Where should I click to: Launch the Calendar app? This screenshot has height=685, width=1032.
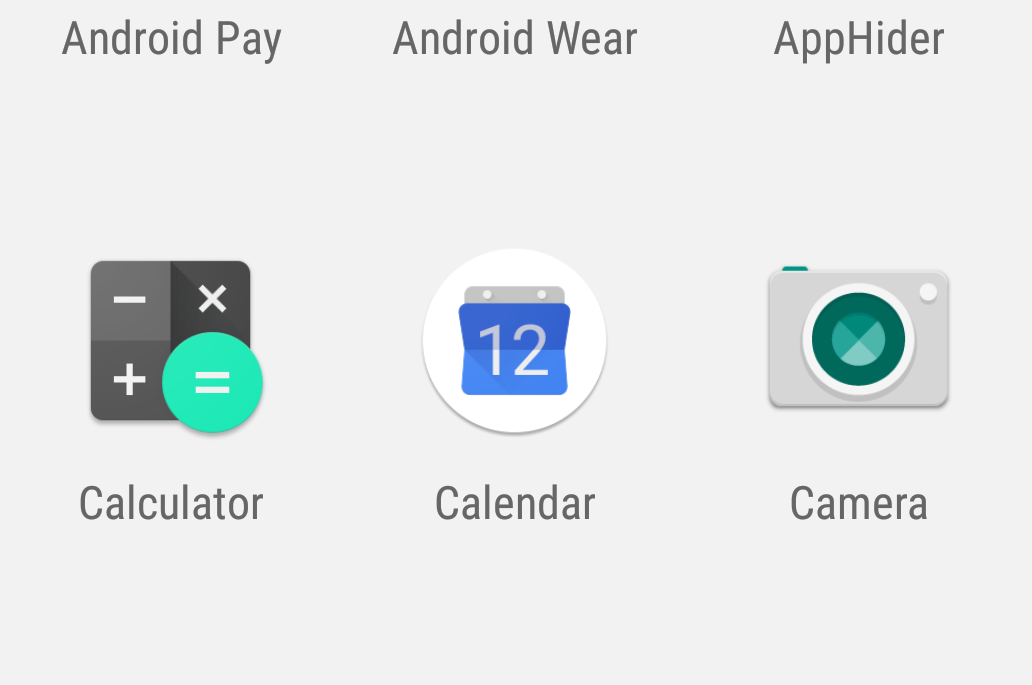pos(514,342)
